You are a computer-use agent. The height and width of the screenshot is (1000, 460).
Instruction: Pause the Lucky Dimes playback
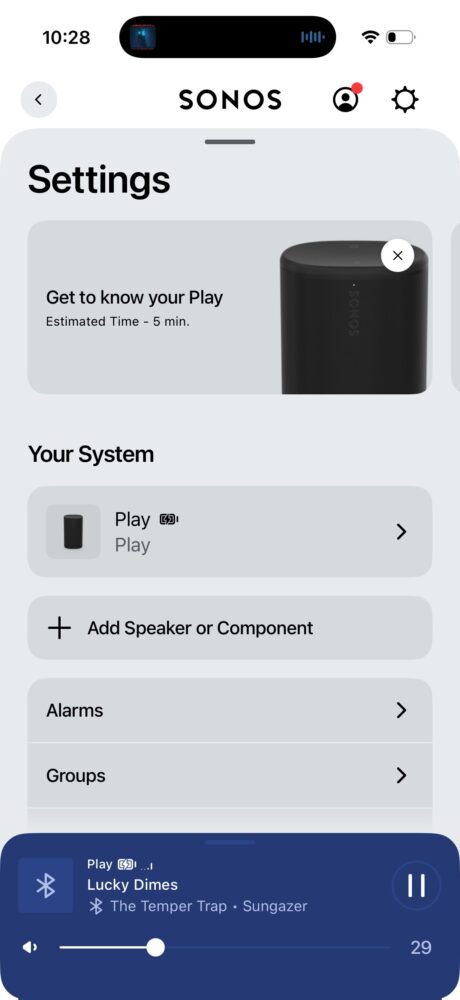click(x=417, y=885)
